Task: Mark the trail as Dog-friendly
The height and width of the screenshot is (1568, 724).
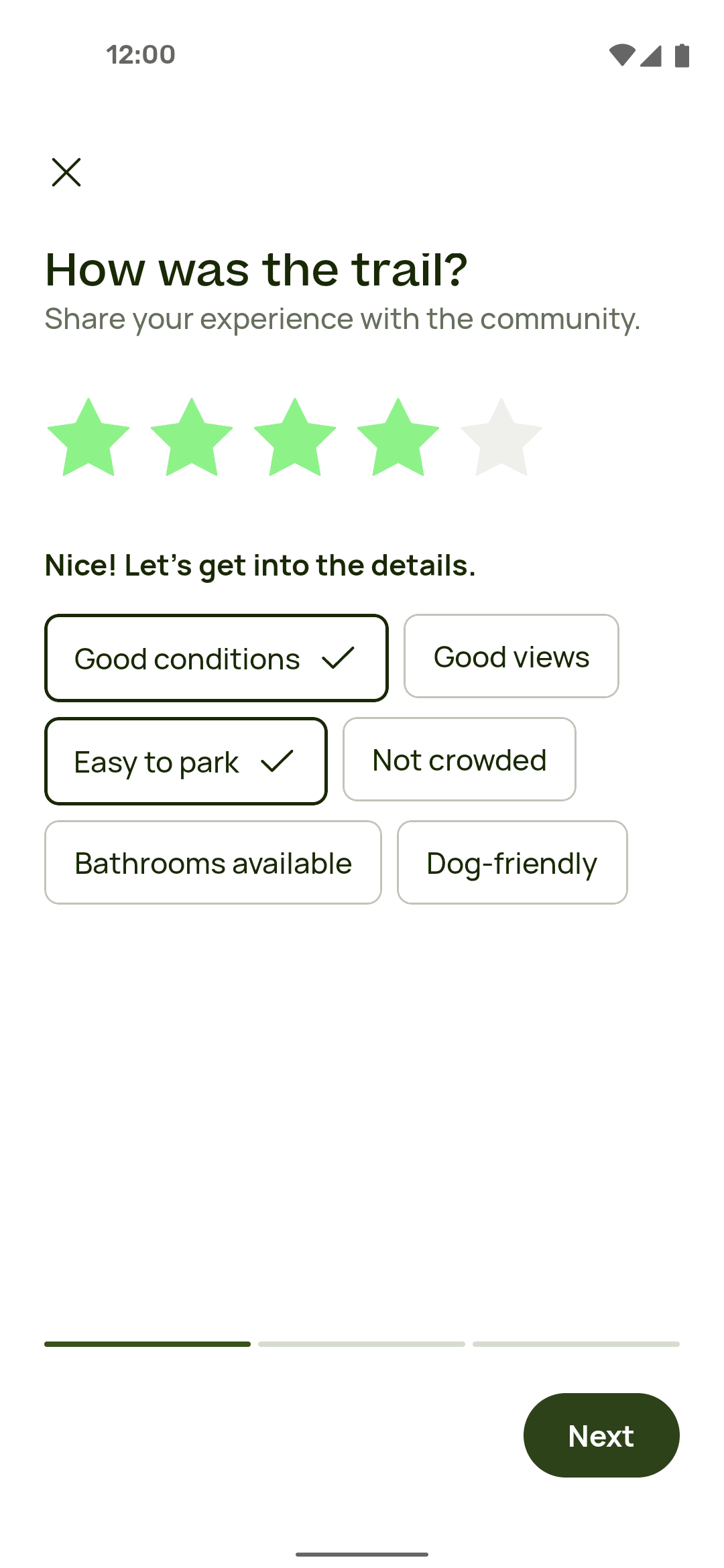Action: [512, 862]
